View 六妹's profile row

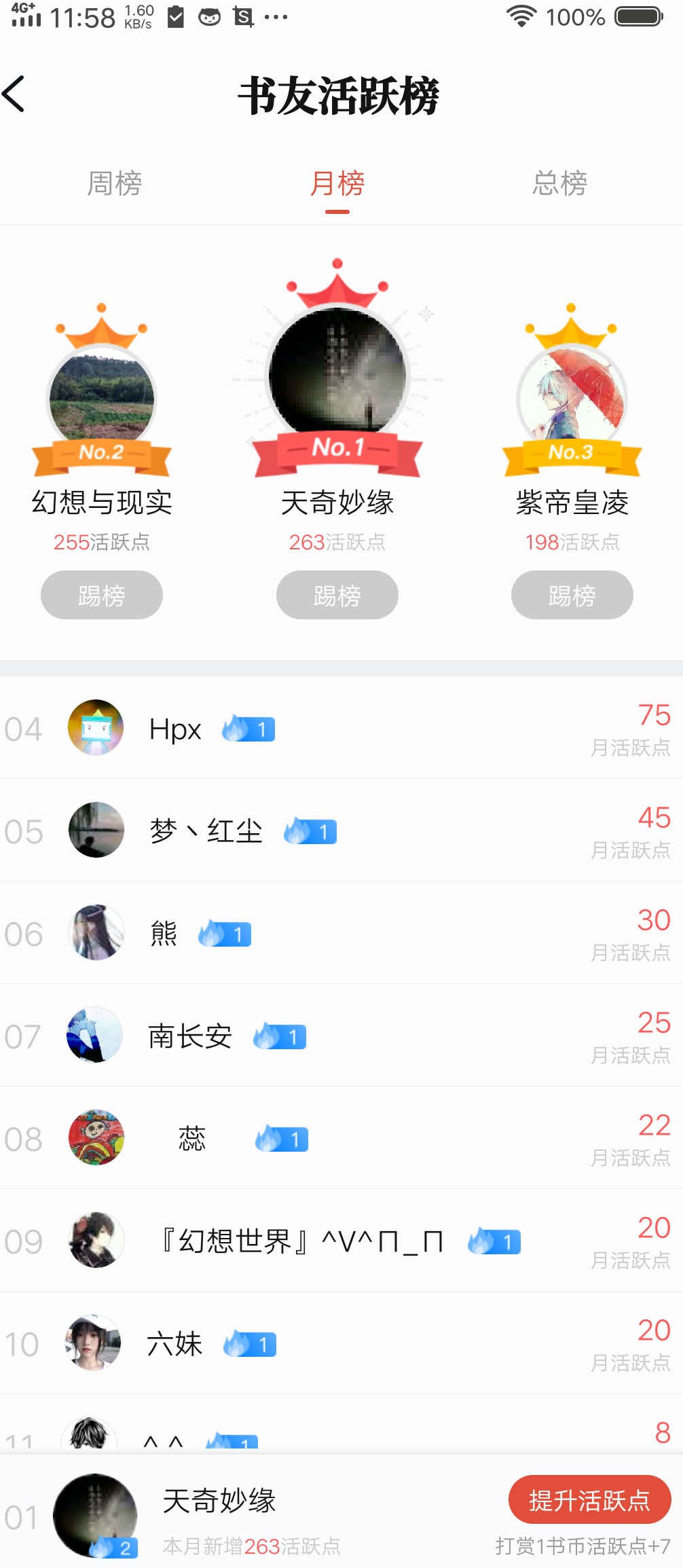(339, 1344)
